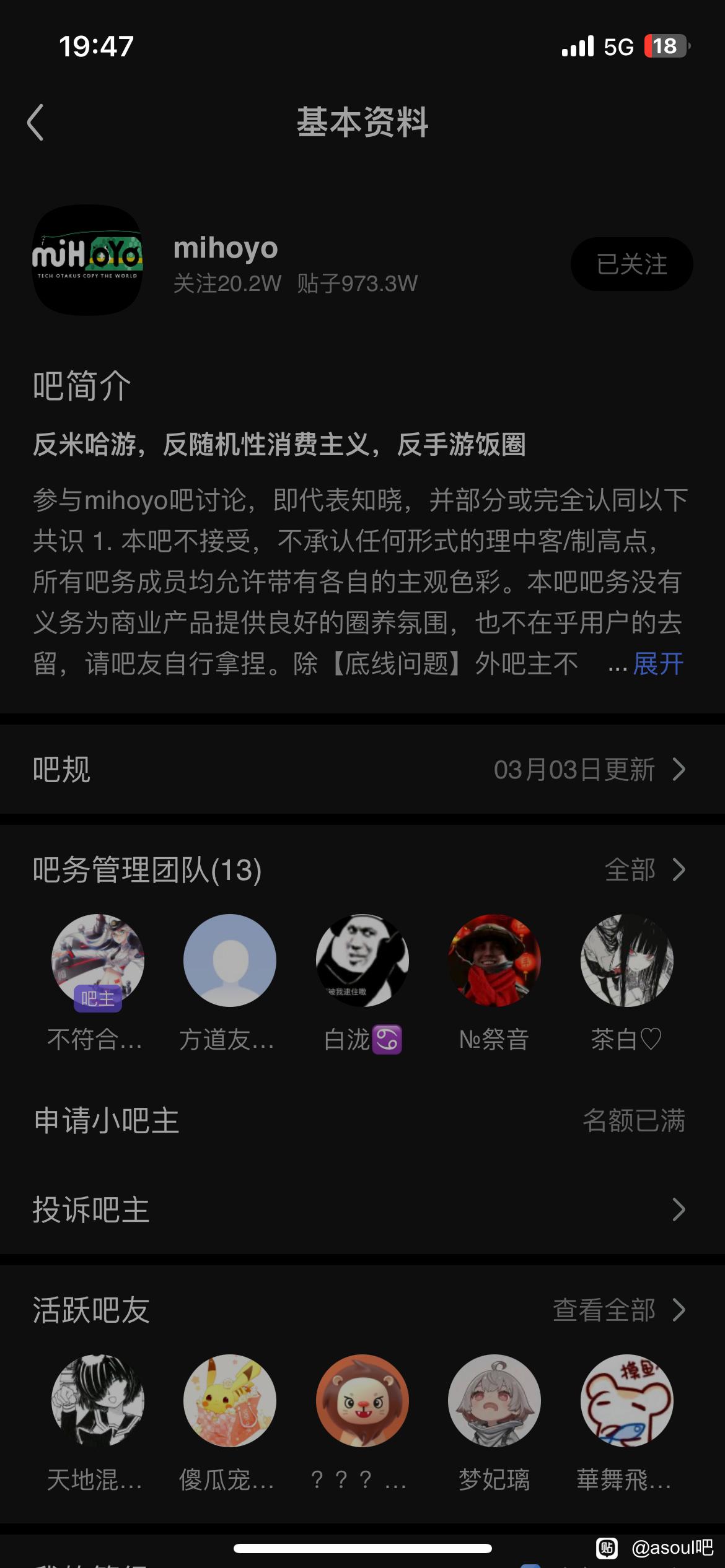Open active member 華舞飛… profile

point(626,1401)
